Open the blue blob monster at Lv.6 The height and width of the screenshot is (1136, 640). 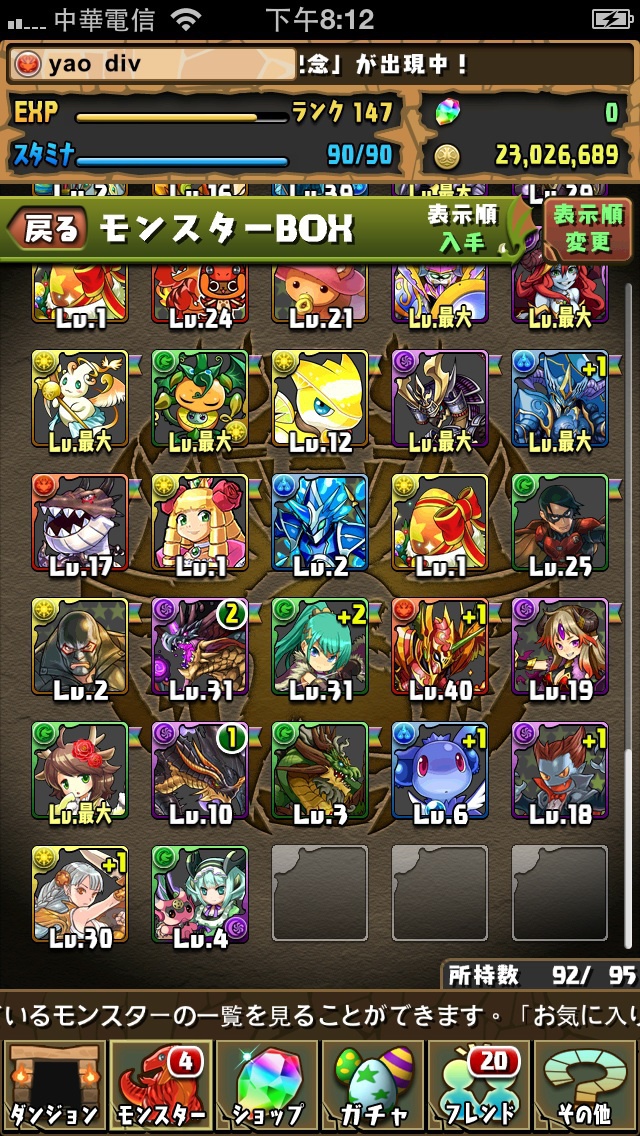coord(440,772)
